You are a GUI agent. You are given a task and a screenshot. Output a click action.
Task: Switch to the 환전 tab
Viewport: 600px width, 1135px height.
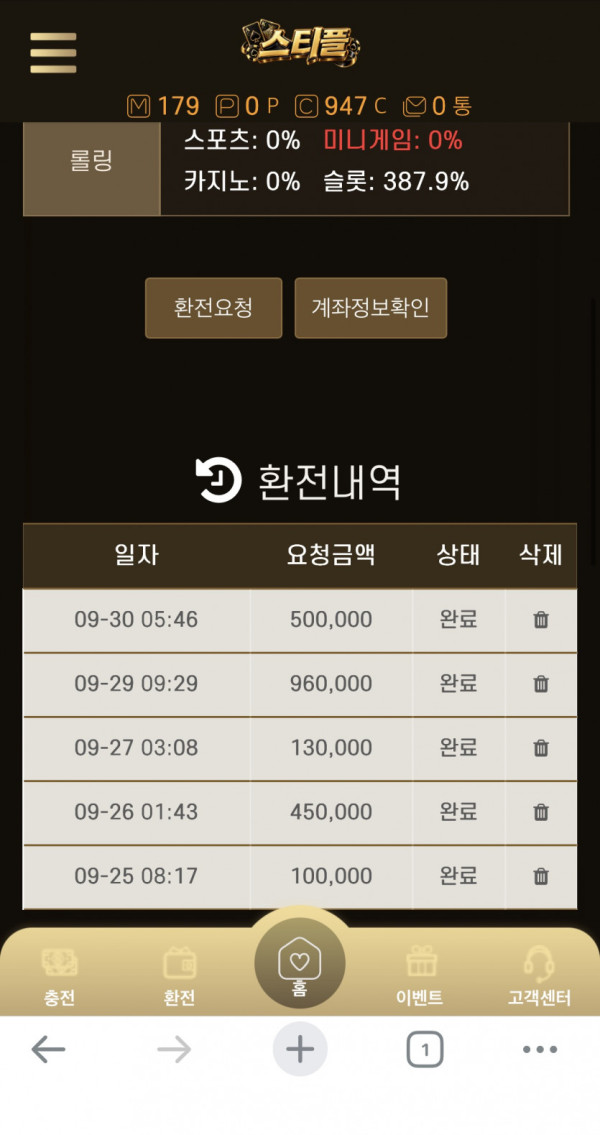point(179,977)
